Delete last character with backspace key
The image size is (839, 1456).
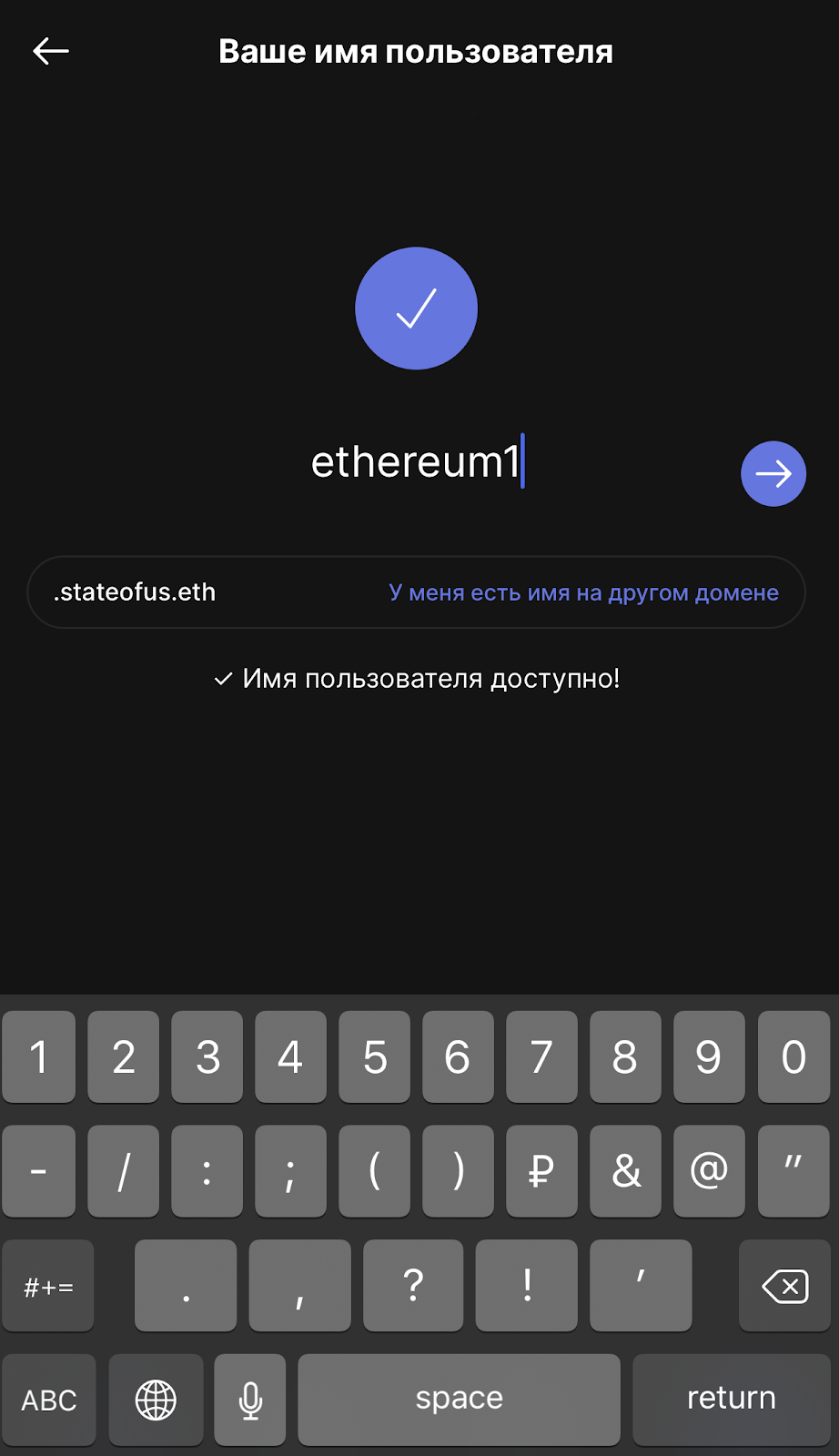pos(784,1286)
